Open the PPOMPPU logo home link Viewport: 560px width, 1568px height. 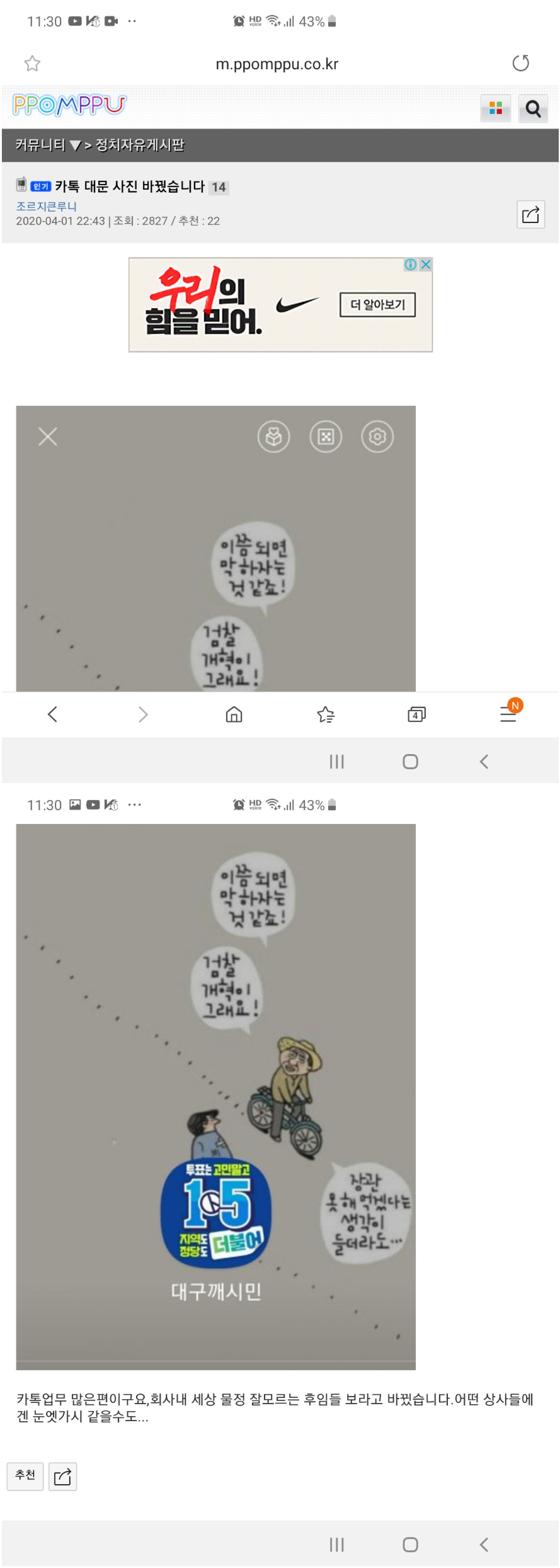[x=69, y=105]
